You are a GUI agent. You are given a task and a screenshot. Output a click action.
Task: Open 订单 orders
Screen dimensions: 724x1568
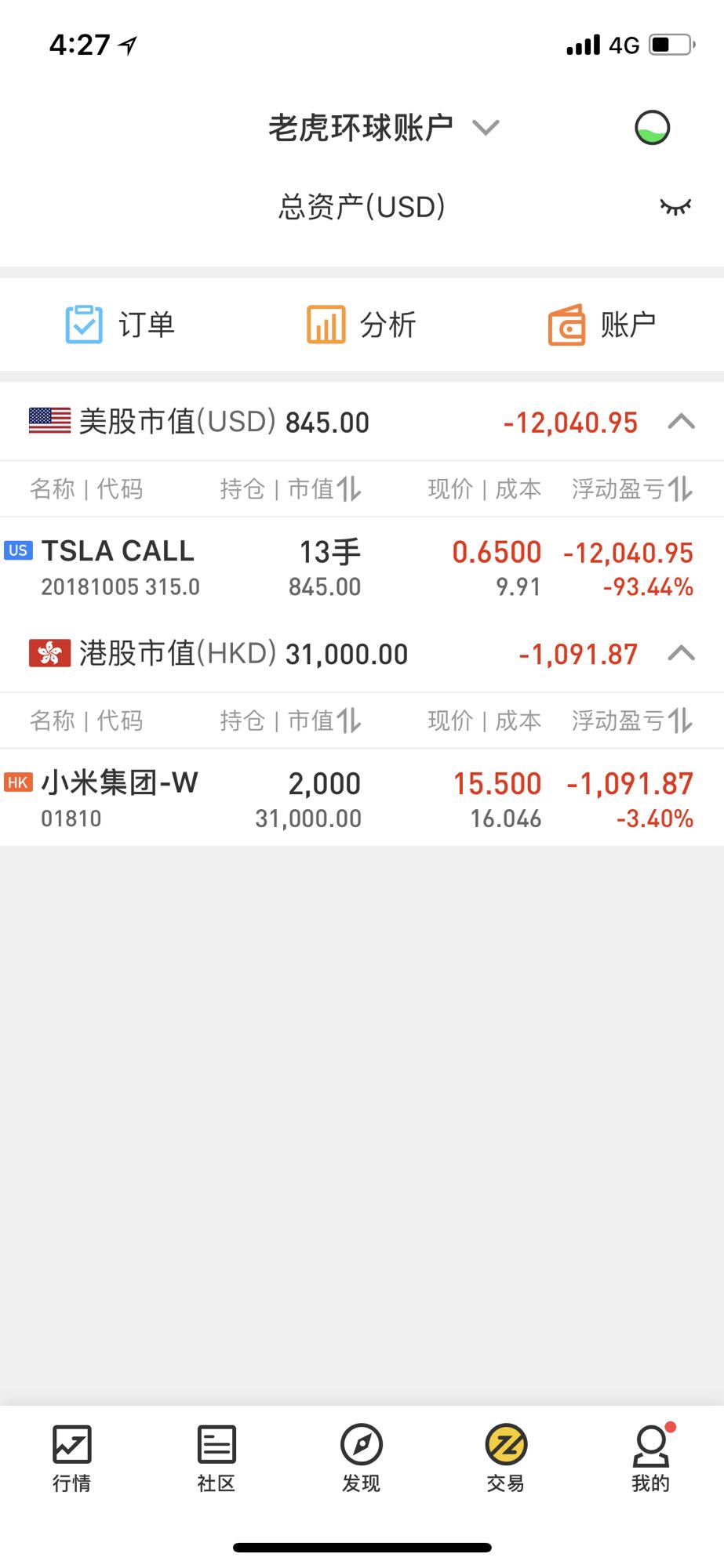tap(120, 325)
